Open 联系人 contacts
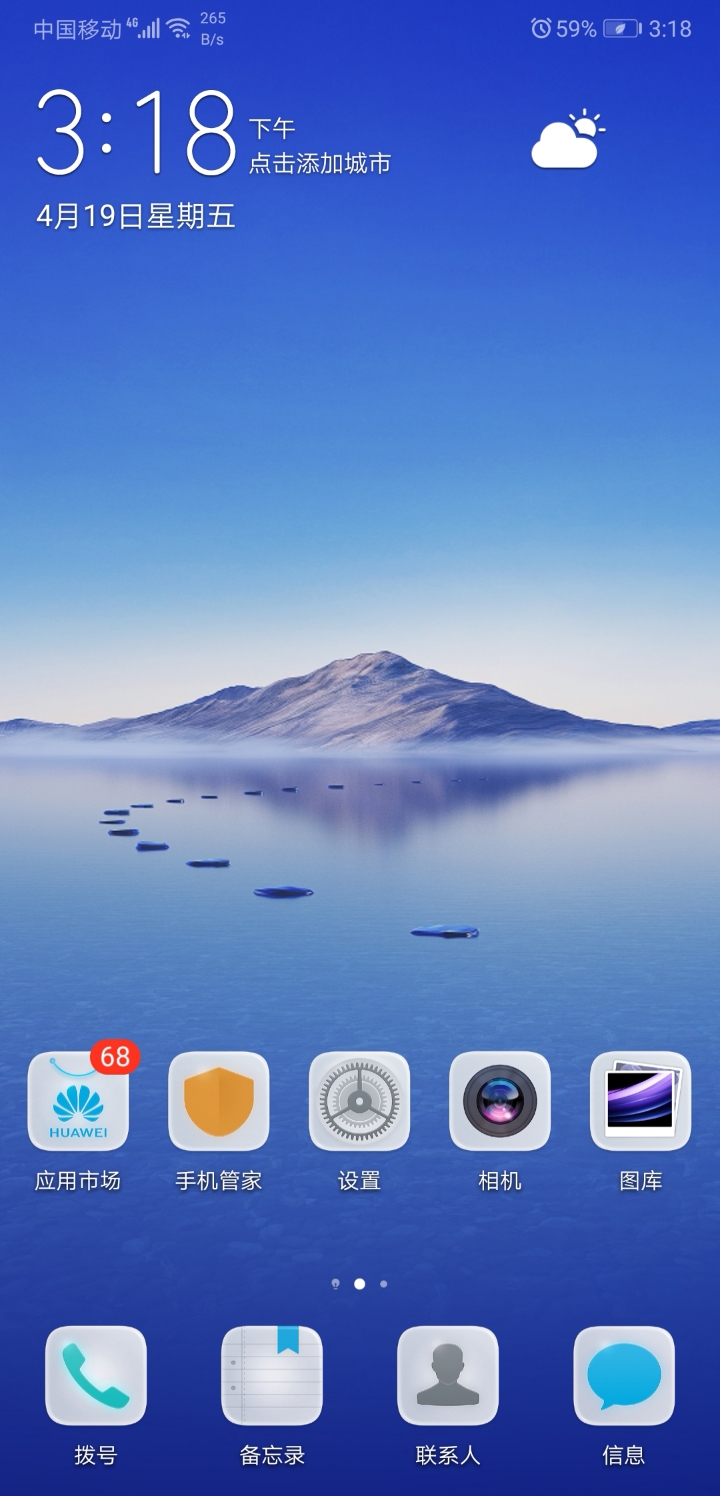 (448, 1375)
